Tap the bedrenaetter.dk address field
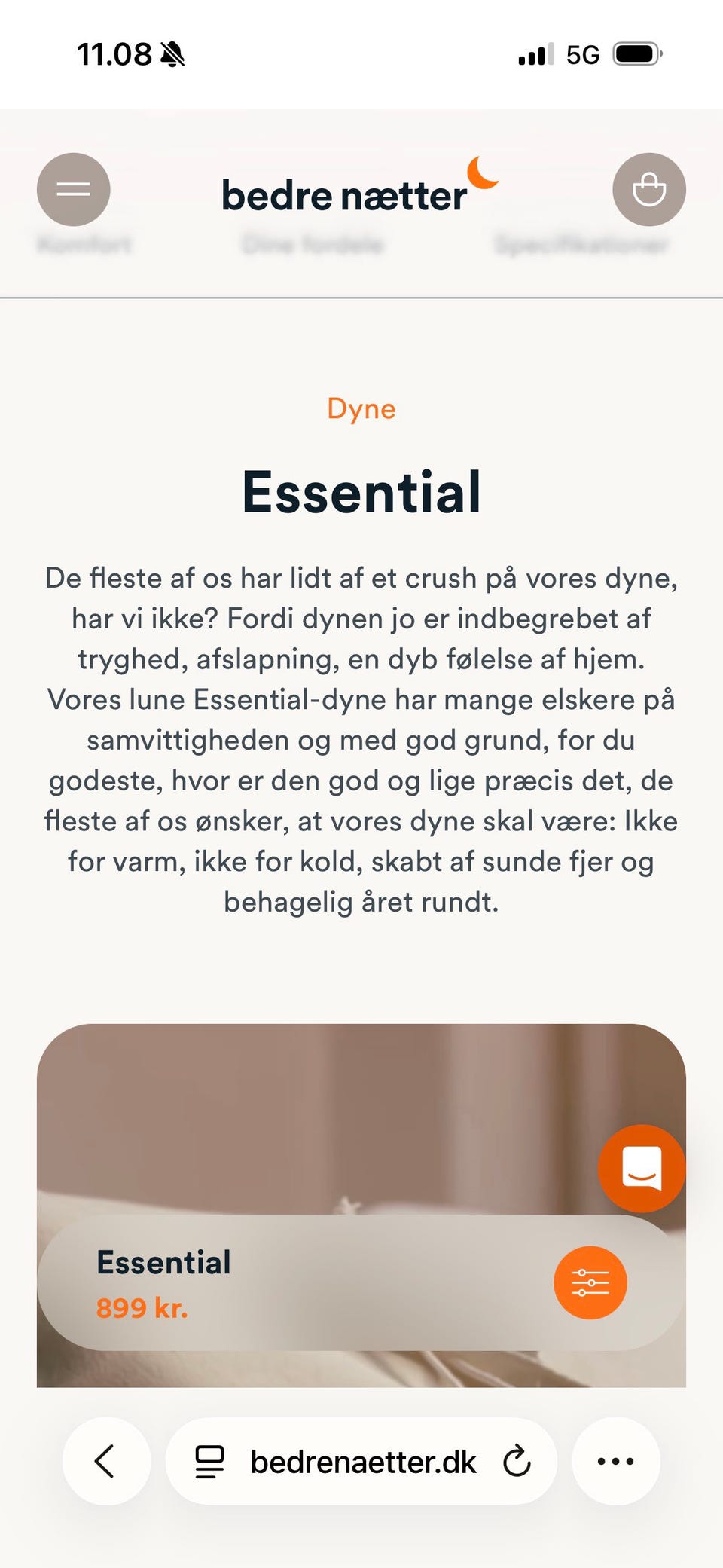Screen dimensions: 723x1568 click(x=364, y=1460)
